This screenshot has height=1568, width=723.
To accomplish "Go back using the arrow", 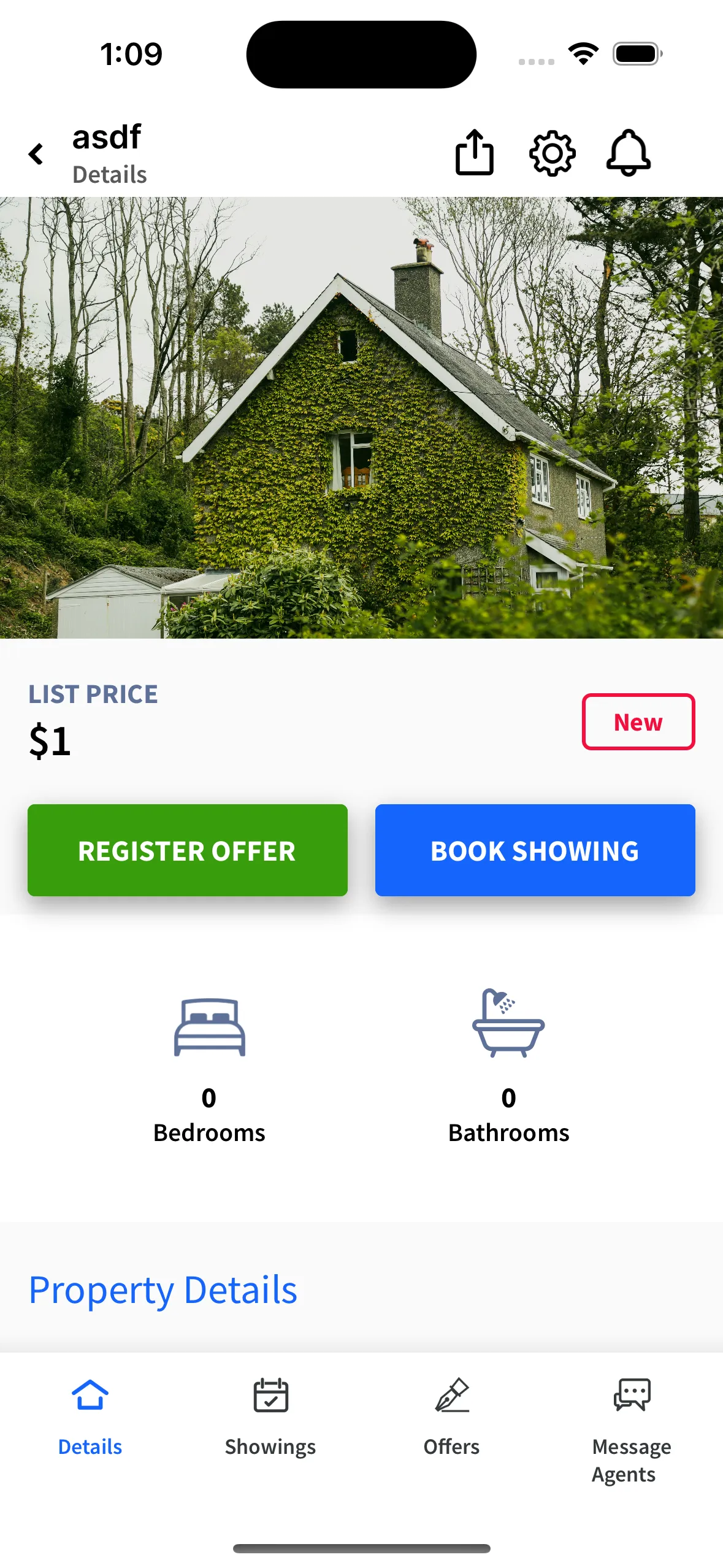I will (x=36, y=154).
